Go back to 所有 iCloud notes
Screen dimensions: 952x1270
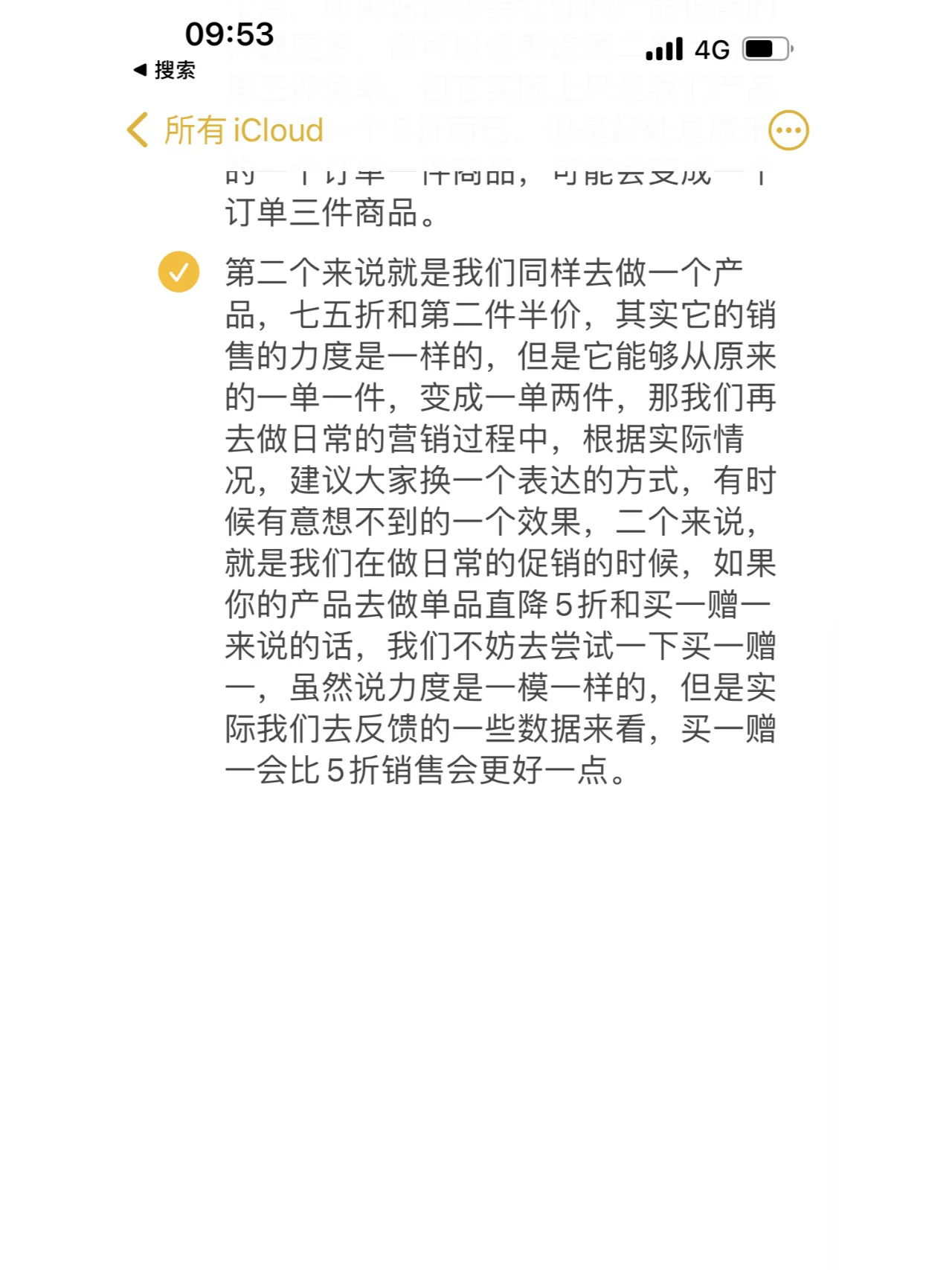(225, 130)
